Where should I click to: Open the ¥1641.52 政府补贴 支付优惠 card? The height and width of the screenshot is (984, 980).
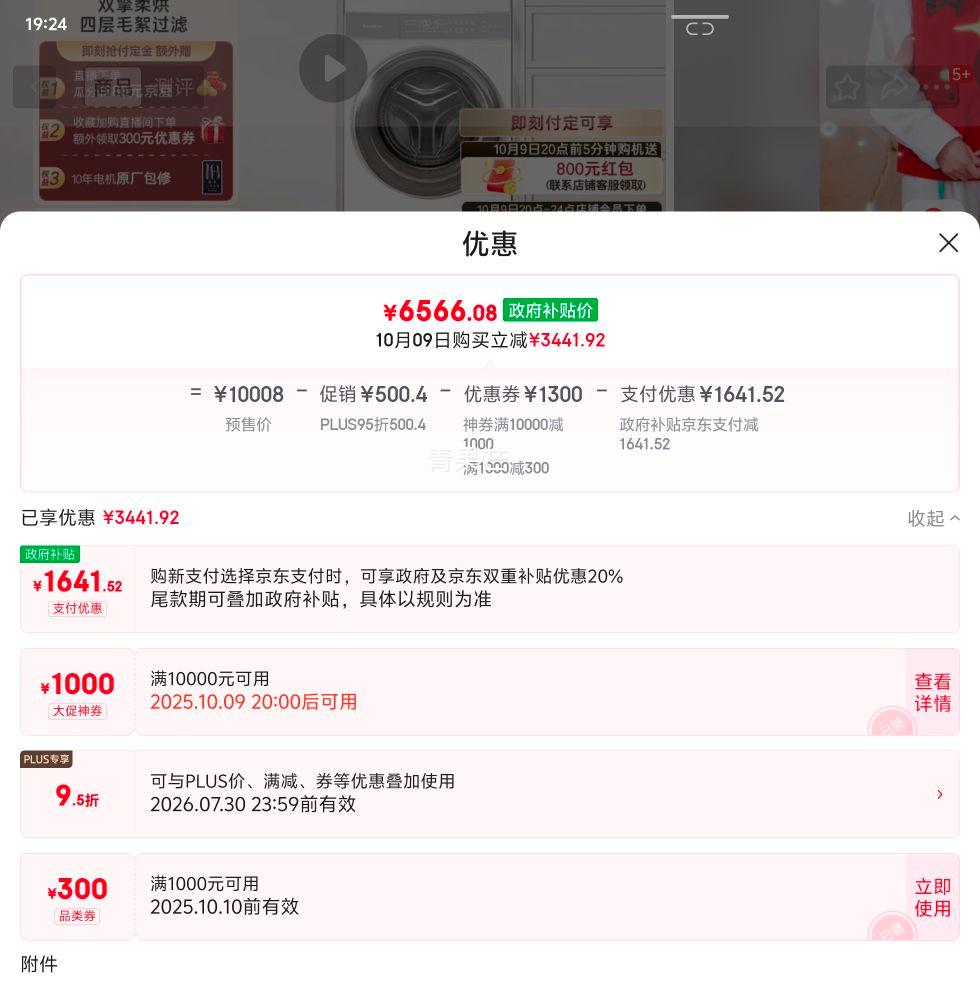tap(490, 589)
